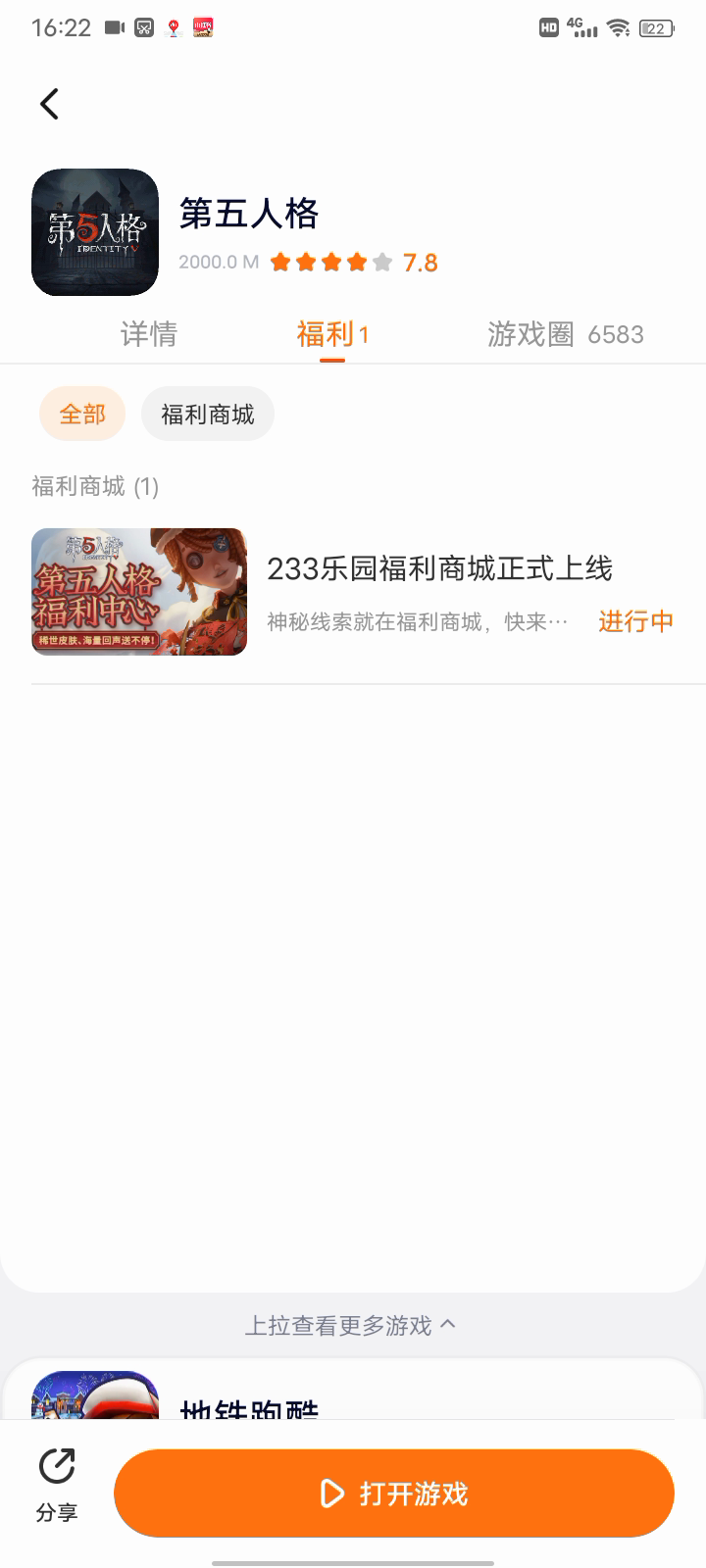The width and height of the screenshot is (706, 1568).
Task: Switch to the 游戏圈 tab
Action: click(x=564, y=334)
